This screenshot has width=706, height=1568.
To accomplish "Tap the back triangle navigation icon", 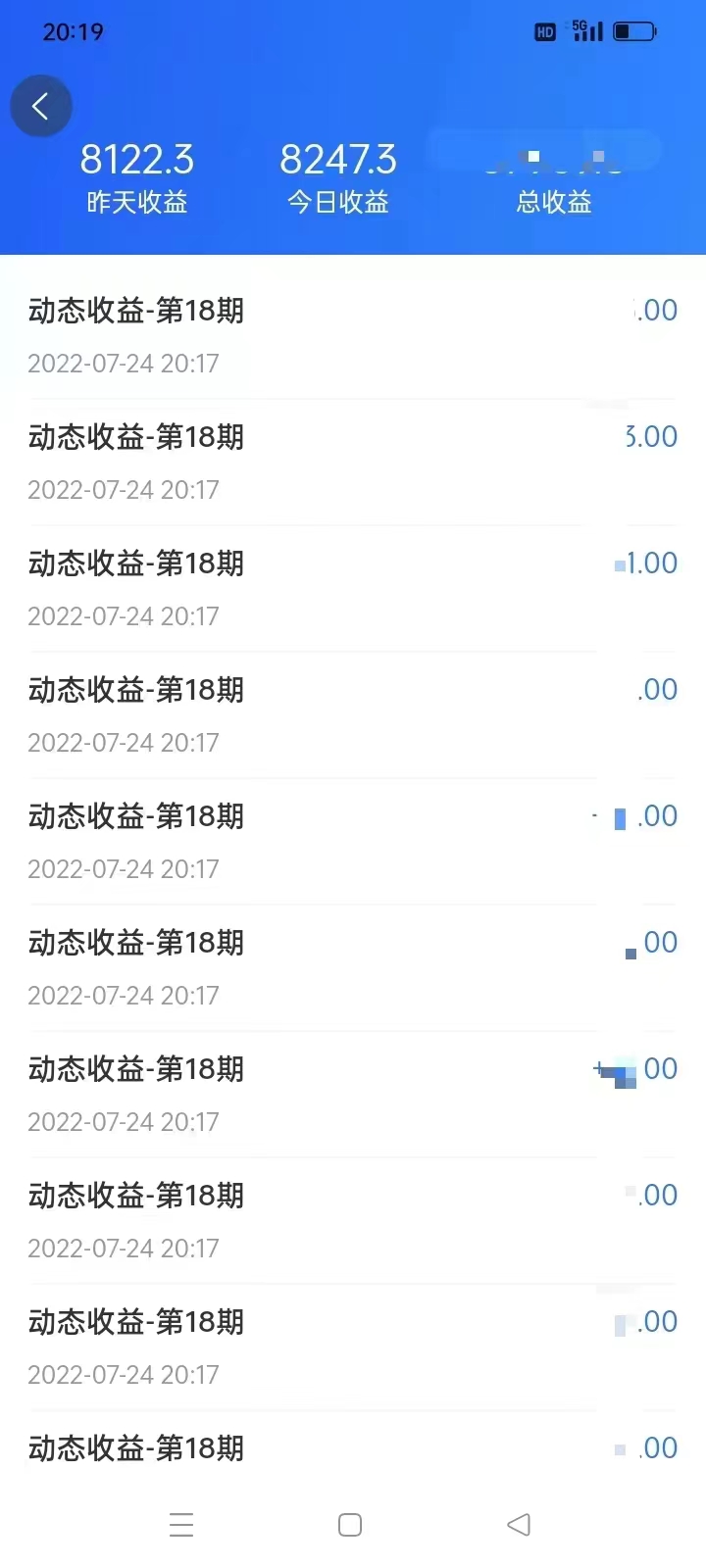I will point(519,1525).
